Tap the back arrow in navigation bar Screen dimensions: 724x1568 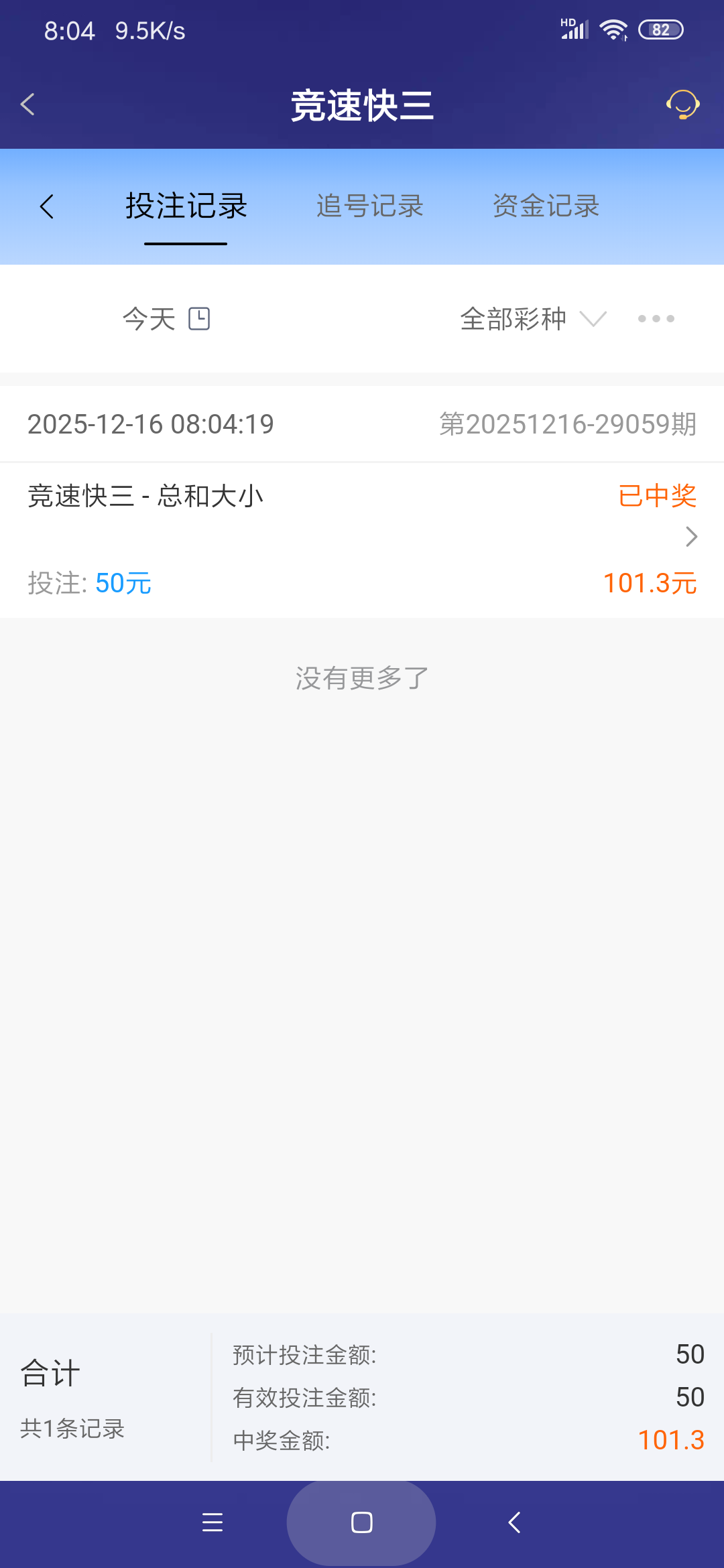(514, 1522)
